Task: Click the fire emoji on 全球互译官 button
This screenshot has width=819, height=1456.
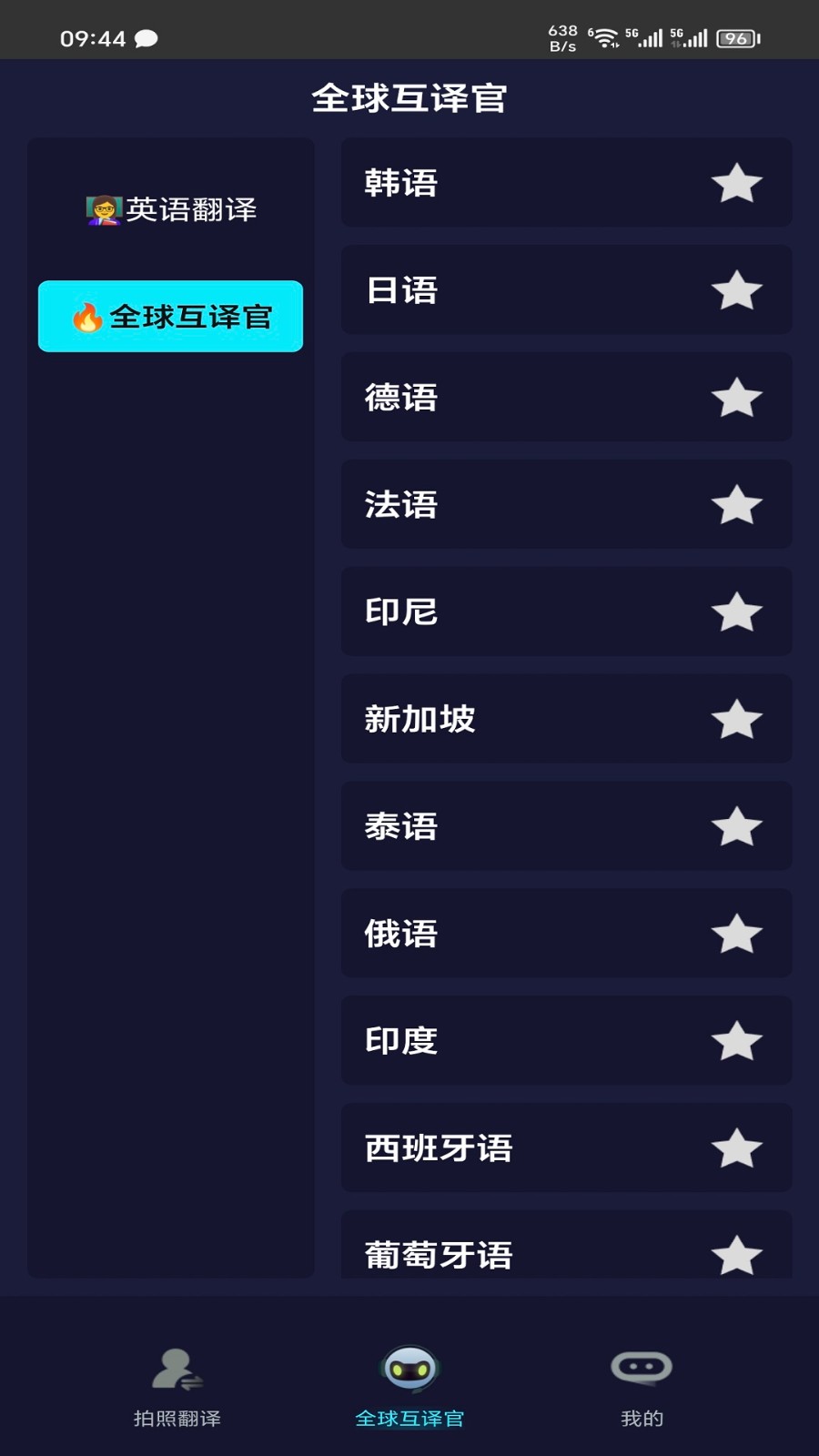Action: click(86, 318)
